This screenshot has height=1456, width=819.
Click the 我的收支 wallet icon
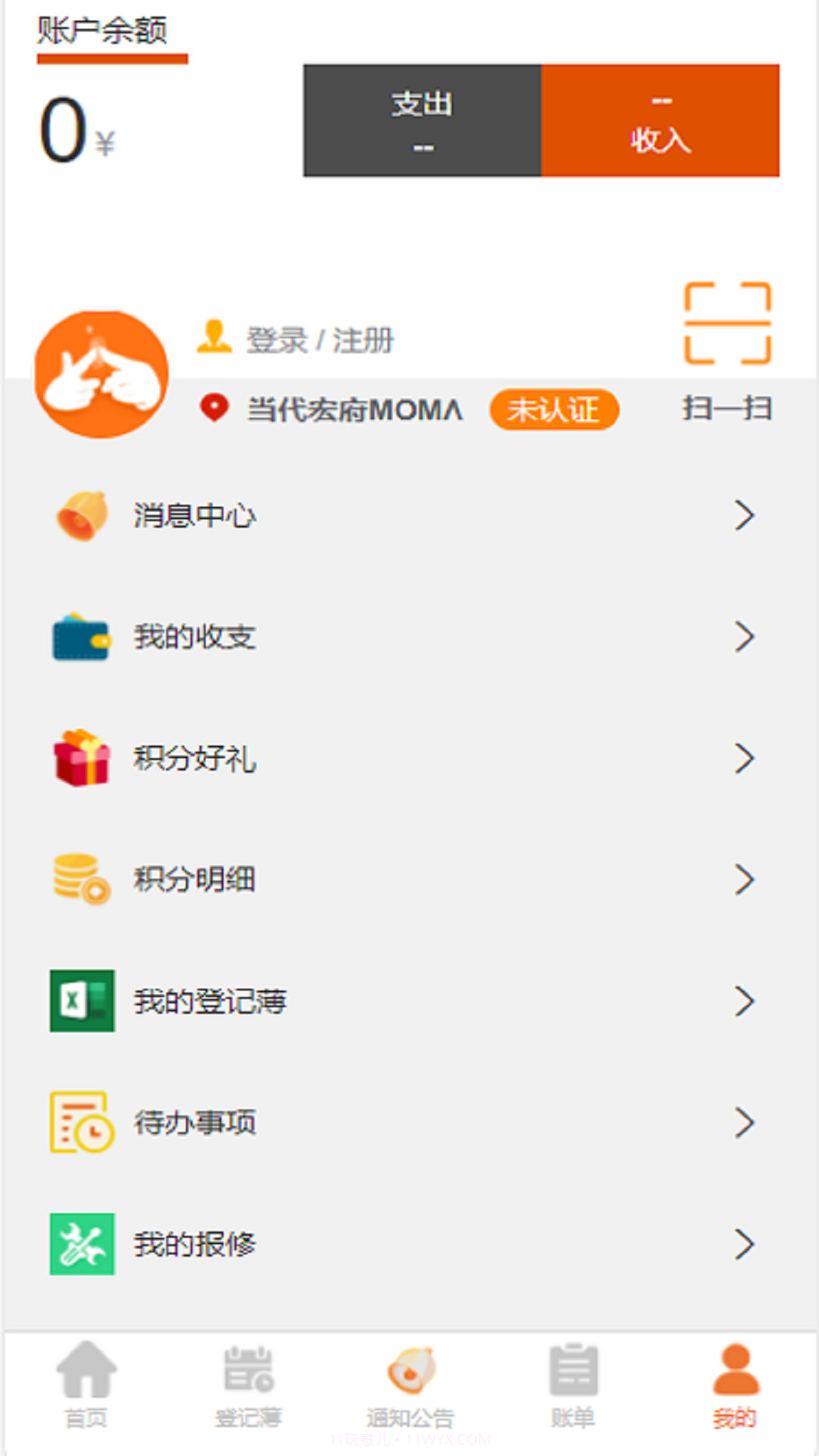pos(80,637)
